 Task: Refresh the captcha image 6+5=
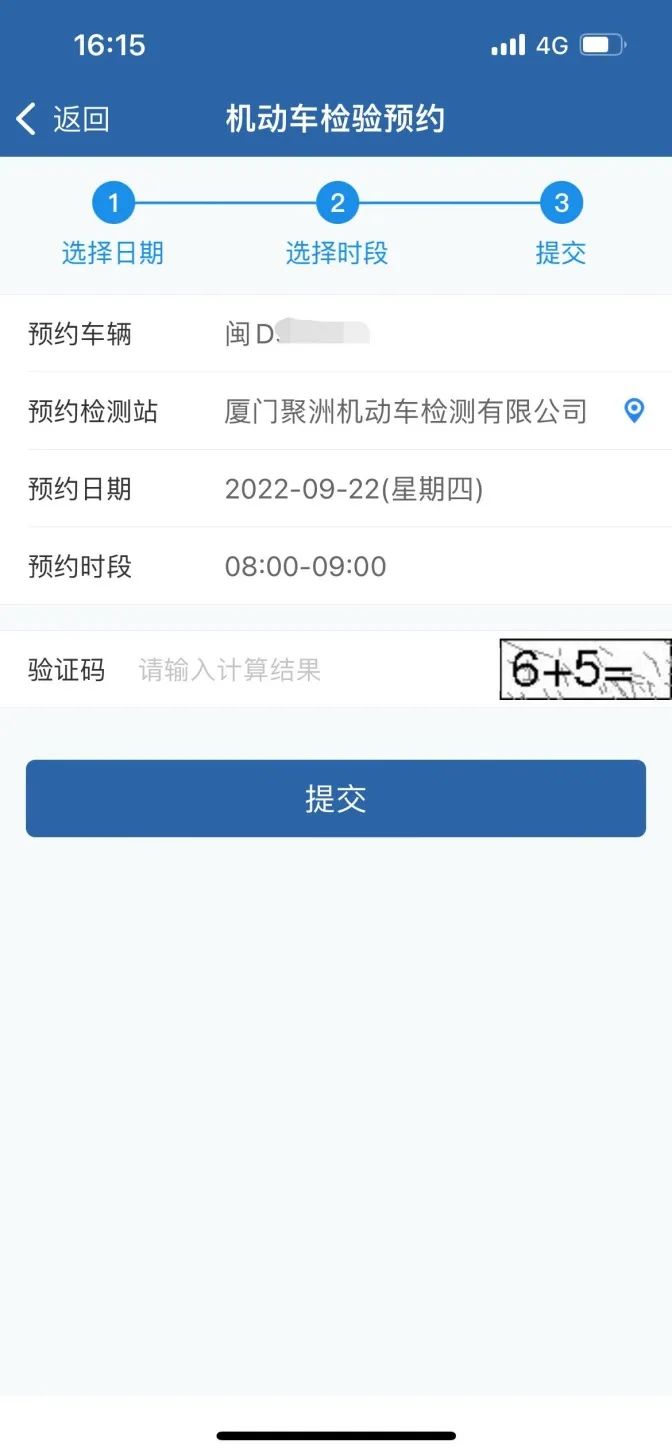pyautogui.click(x=584, y=669)
